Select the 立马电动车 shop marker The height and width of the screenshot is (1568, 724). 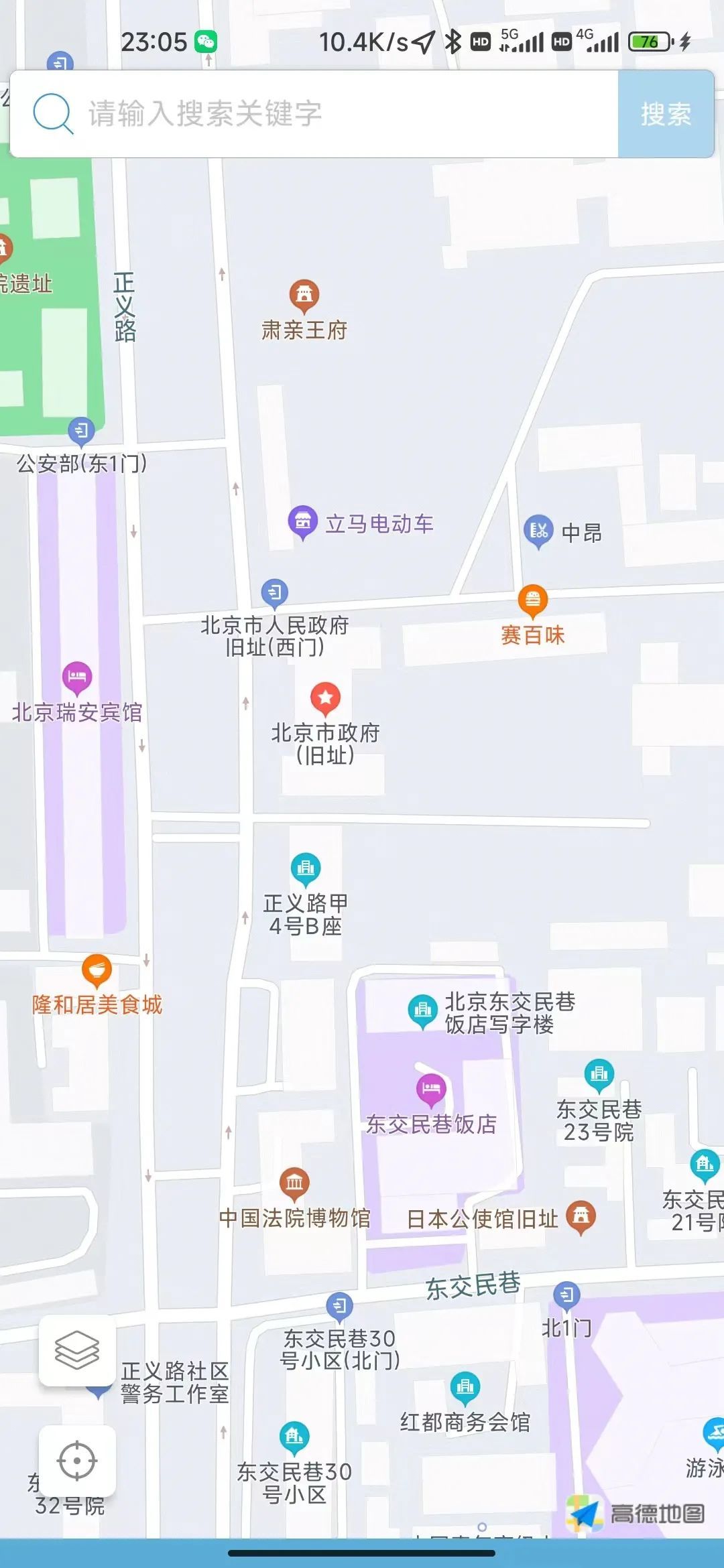[302, 522]
